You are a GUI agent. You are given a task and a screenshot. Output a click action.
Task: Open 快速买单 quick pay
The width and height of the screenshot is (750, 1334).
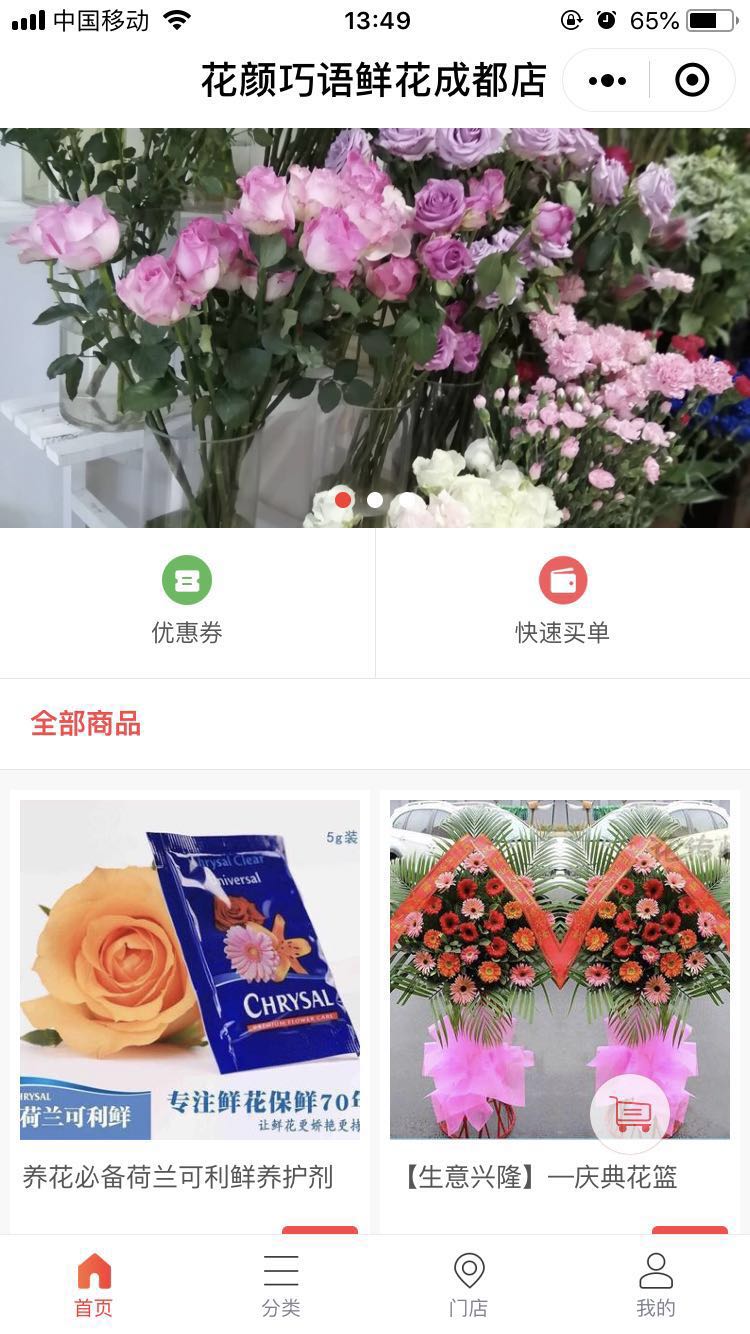click(562, 602)
